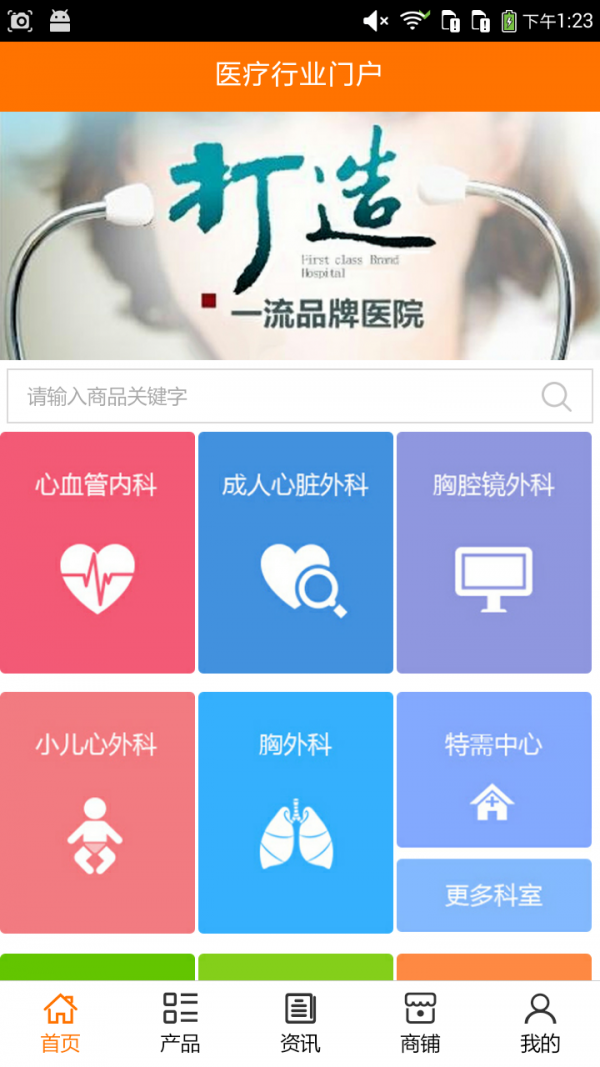600x1067 pixels.
Task: Open the first-class brand hospital banner
Action: [x=300, y=235]
